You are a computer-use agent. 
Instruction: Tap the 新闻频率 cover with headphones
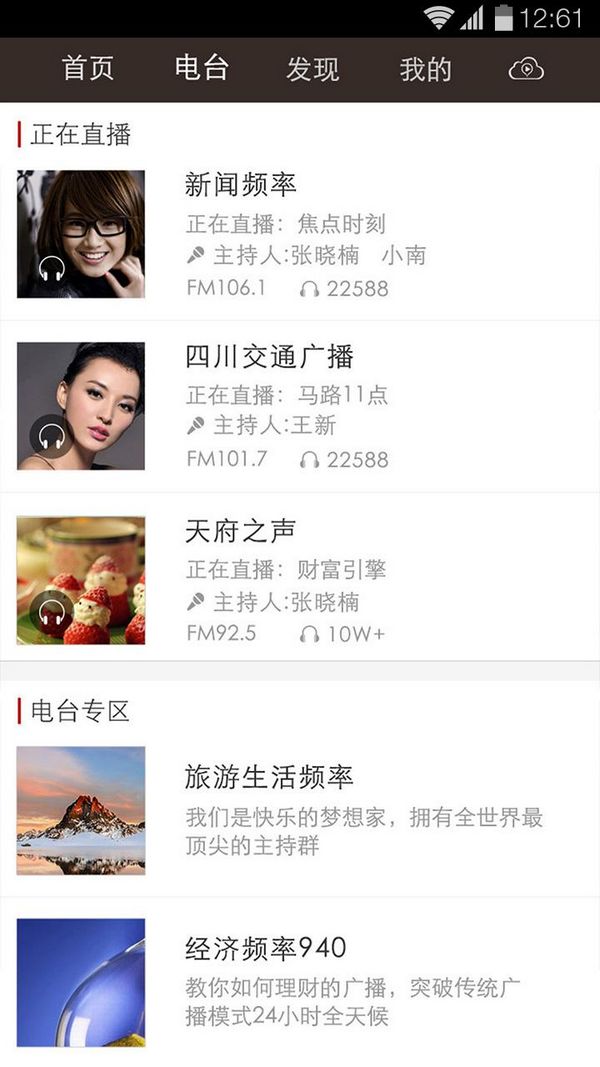pyautogui.click(x=81, y=234)
